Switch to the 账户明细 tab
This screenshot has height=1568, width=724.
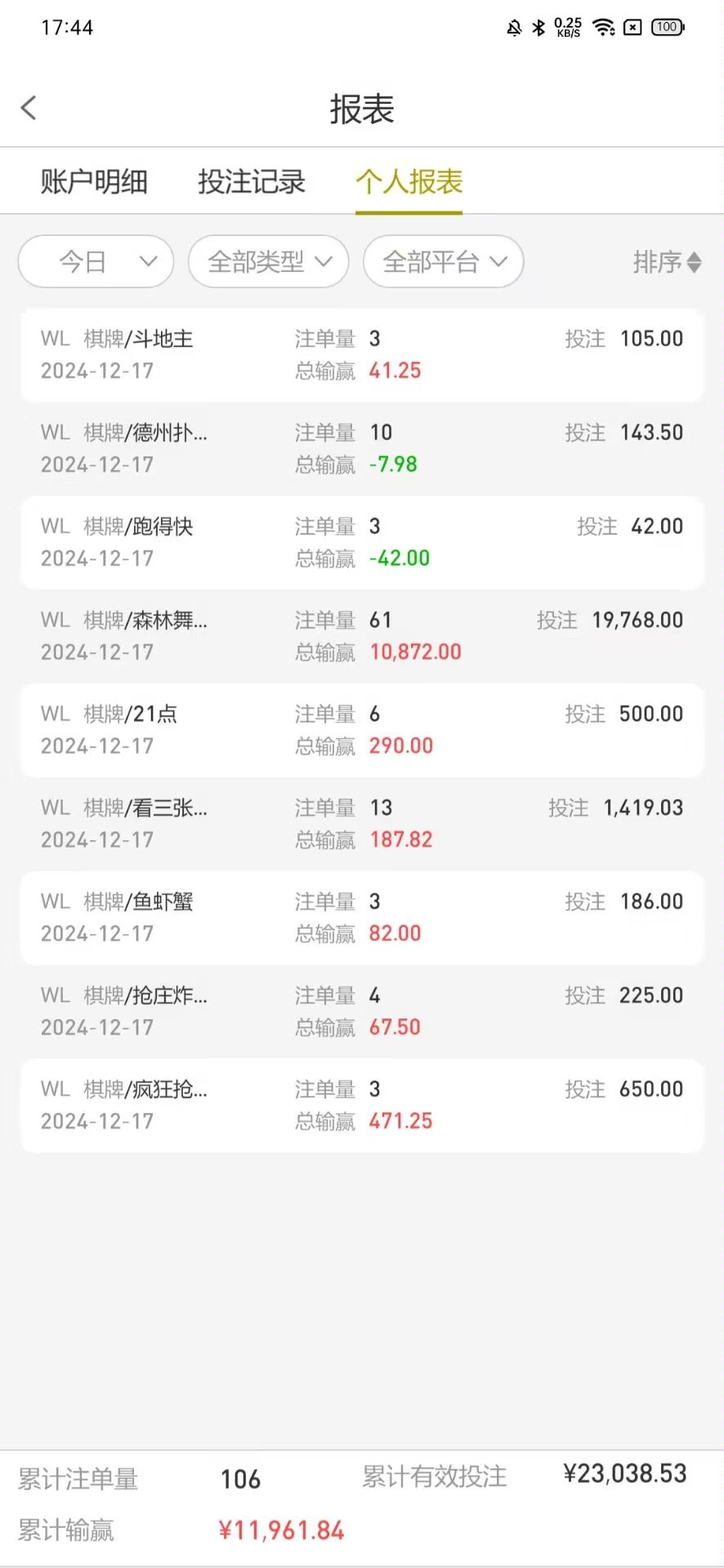(94, 181)
